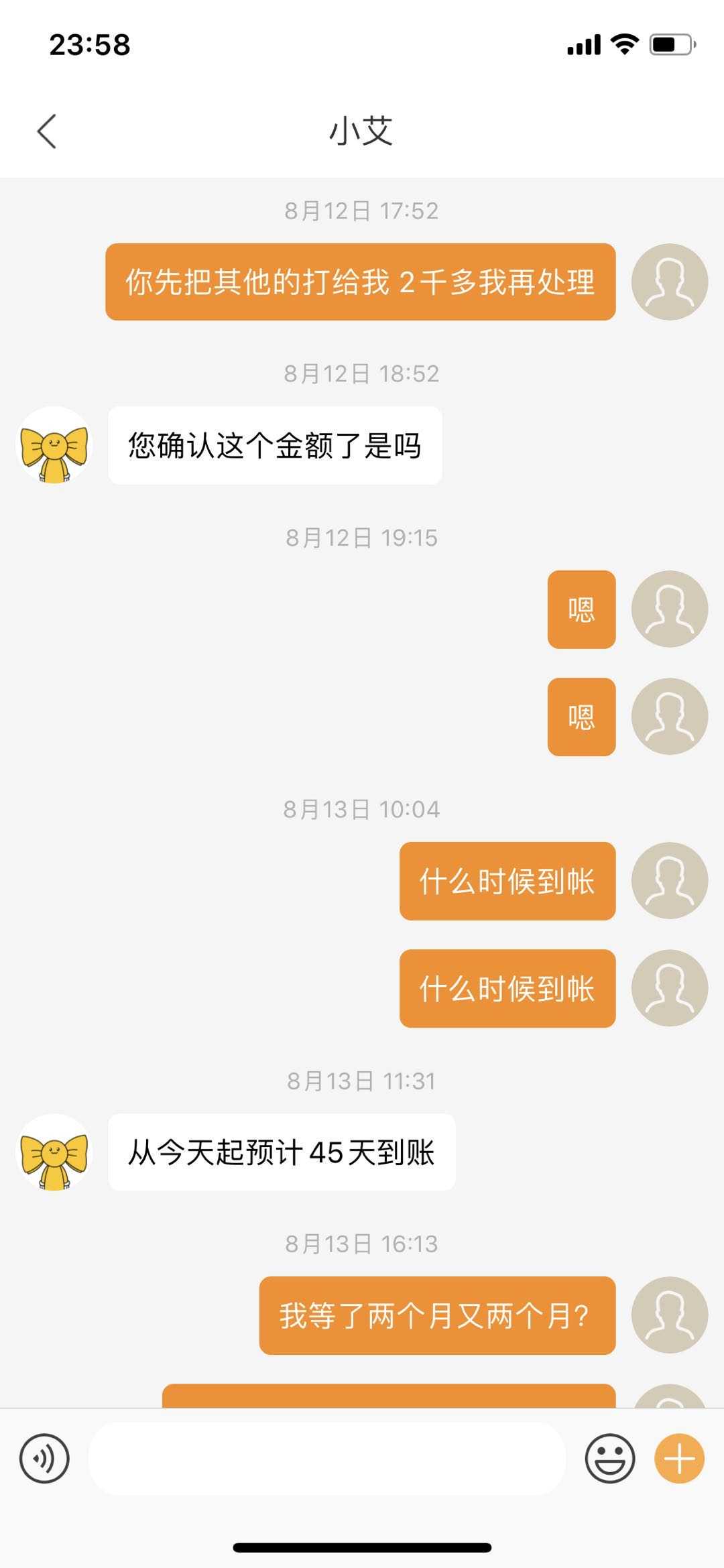The width and height of the screenshot is (724, 1568).
Task: Open my avatar beside 我等了两个月又两个月 message
Action: point(669,1315)
